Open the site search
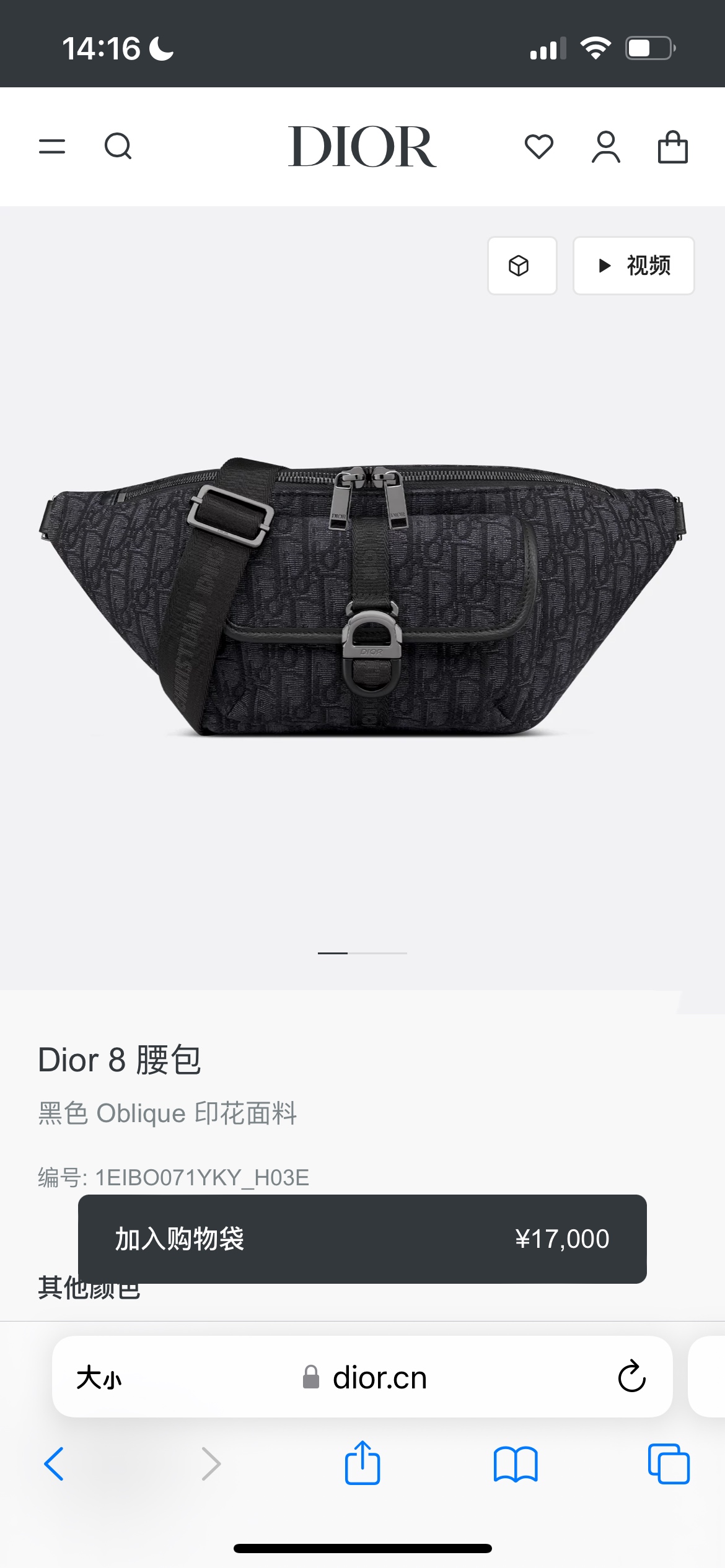Screen dimensions: 725x1568 click(x=118, y=147)
